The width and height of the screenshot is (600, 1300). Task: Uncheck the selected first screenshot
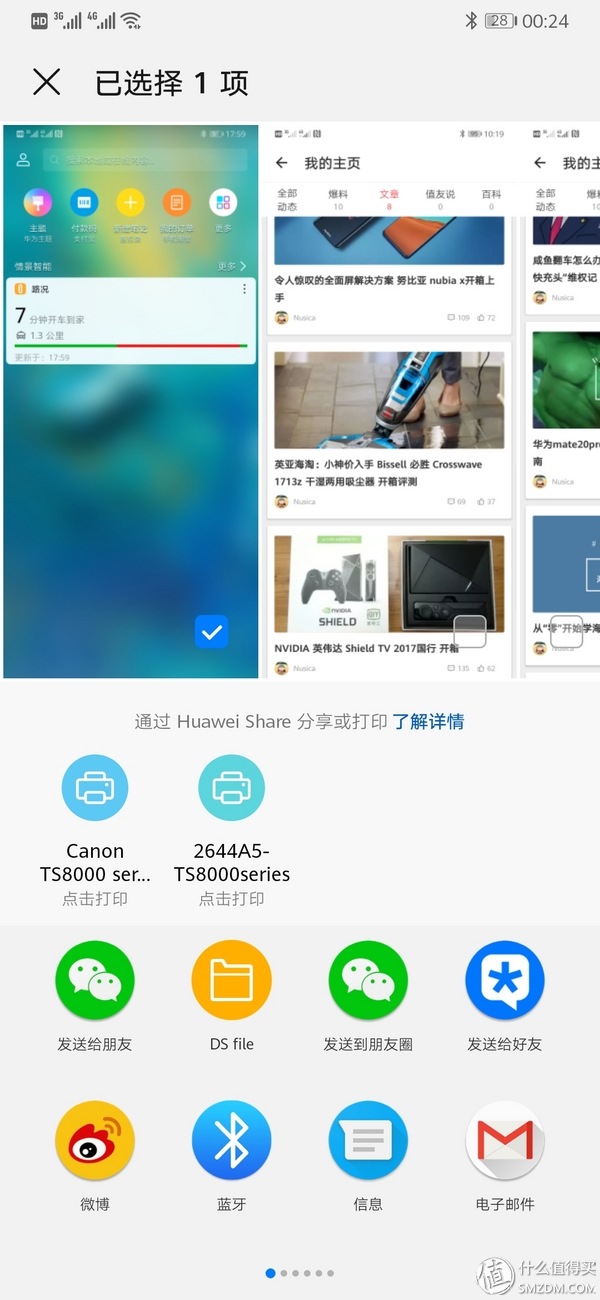(212, 632)
